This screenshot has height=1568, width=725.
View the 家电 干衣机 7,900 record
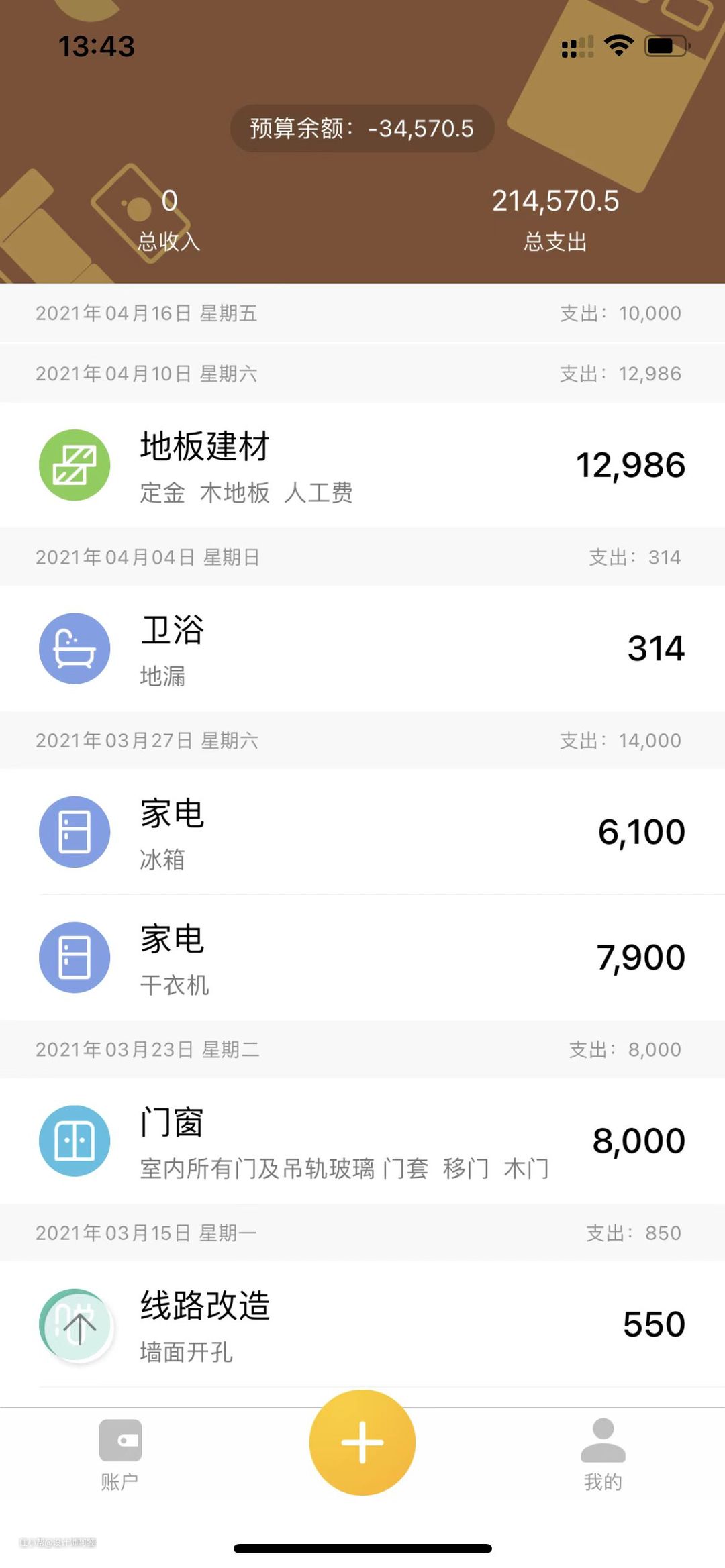362,957
